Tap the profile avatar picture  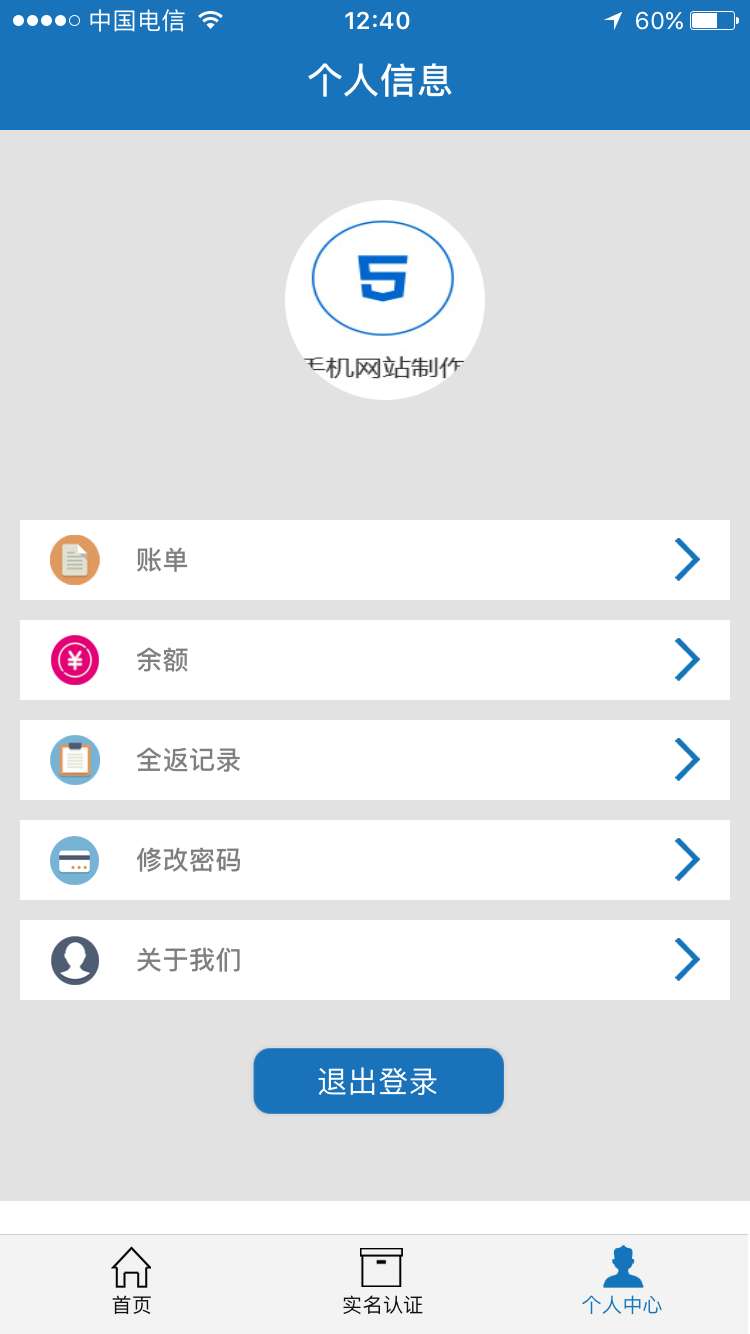click(384, 299)
